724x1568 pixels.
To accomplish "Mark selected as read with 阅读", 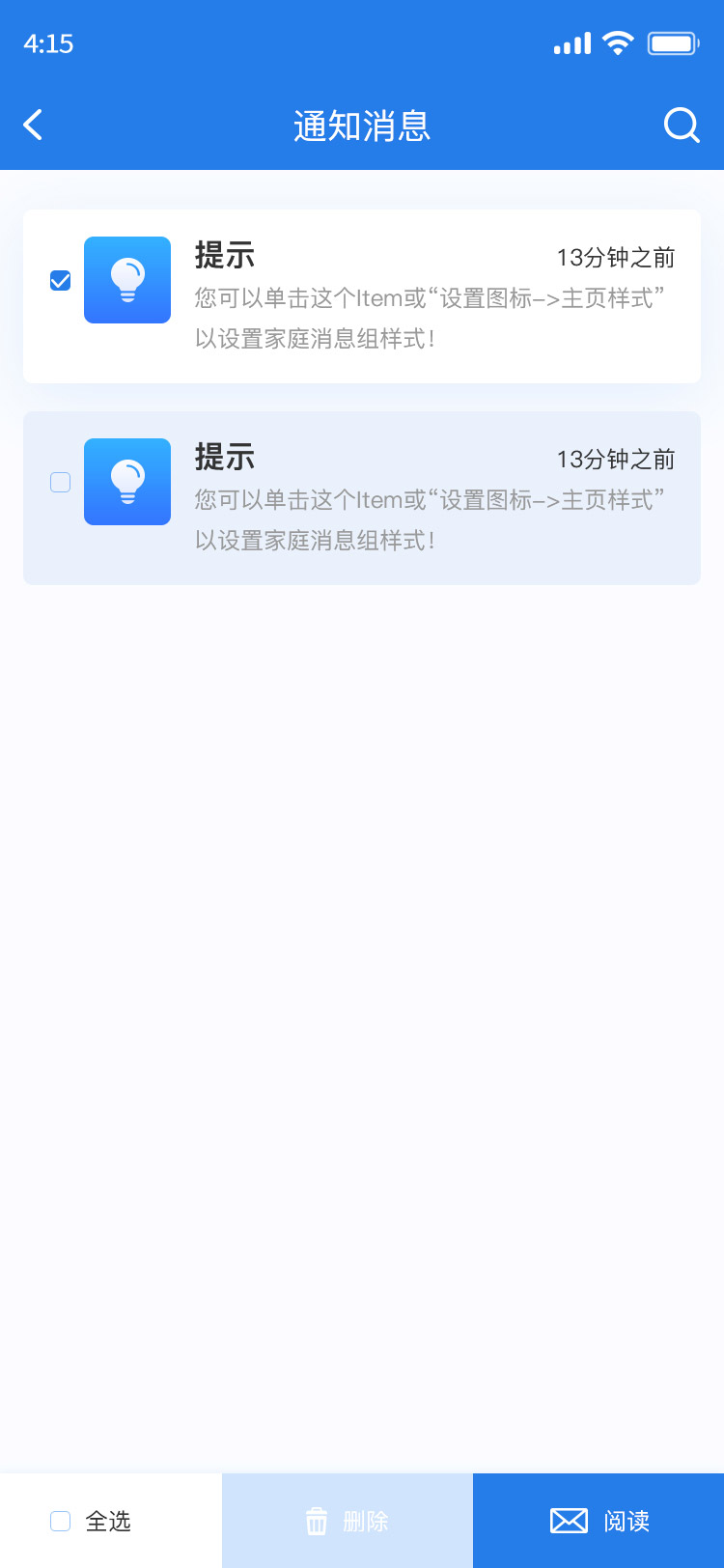I will coord(599,1521).
